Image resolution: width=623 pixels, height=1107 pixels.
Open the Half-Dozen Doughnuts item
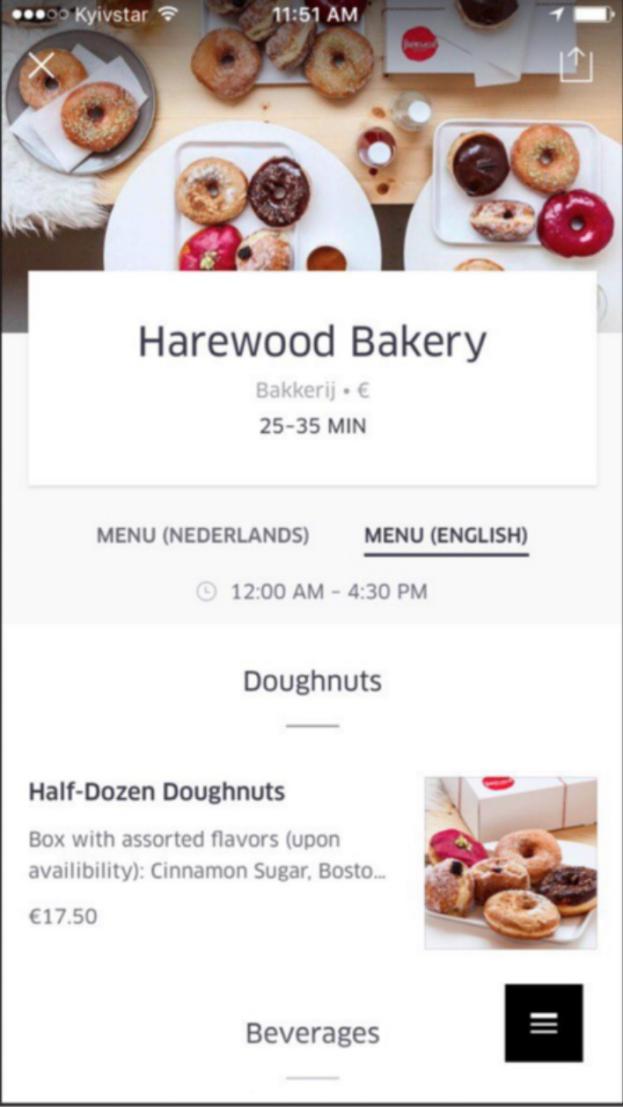[157, 792]
